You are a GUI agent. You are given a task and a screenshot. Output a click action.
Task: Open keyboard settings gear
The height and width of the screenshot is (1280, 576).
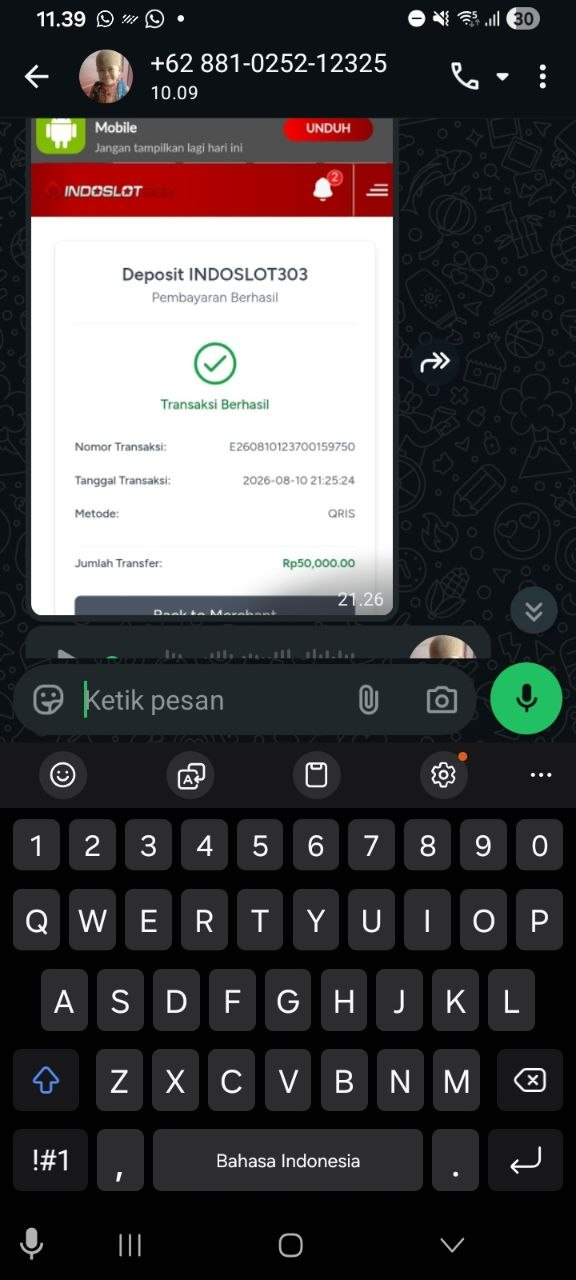pos(443,774)
